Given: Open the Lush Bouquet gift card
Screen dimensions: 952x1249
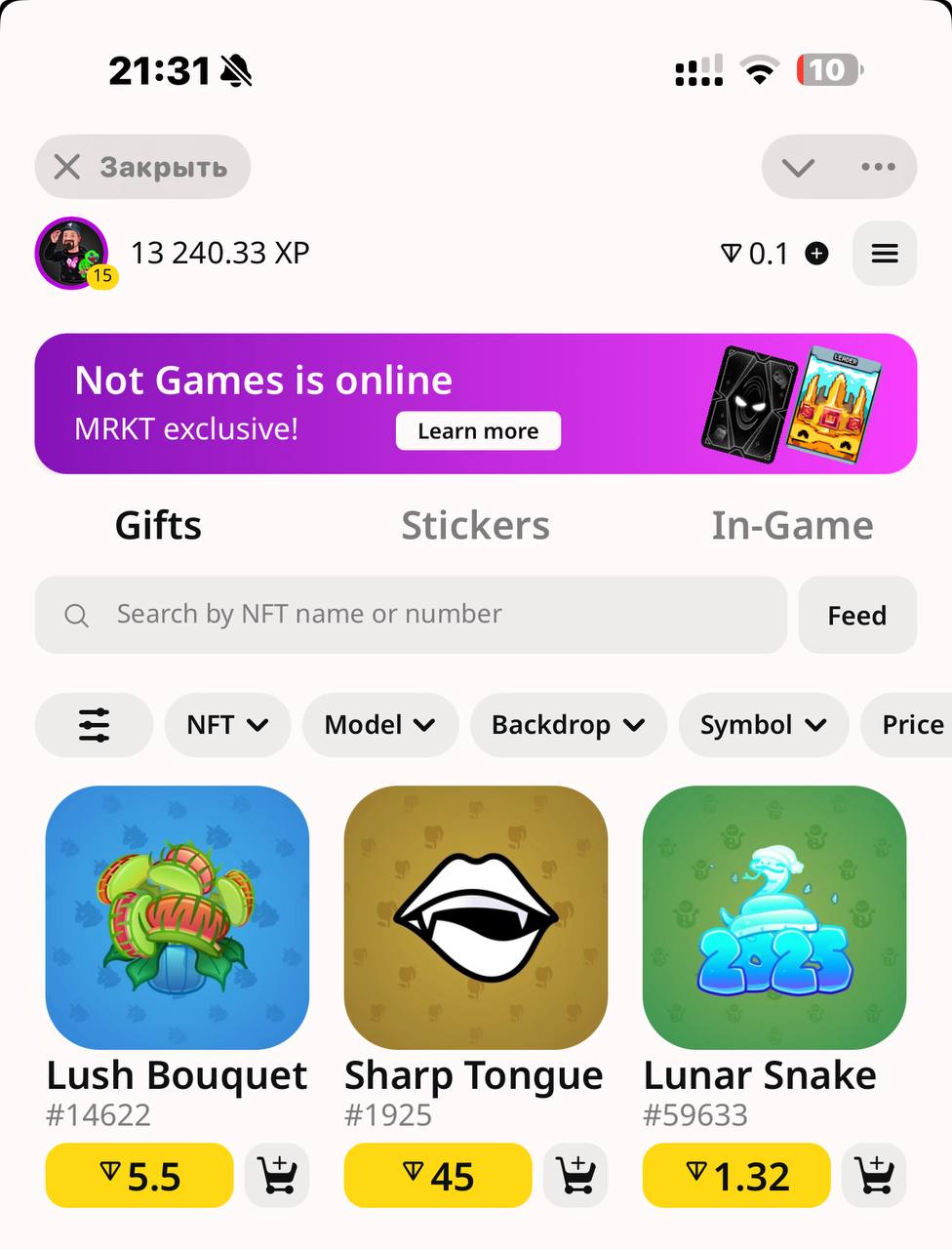Looking at the screenshot, I should point(178,917).
